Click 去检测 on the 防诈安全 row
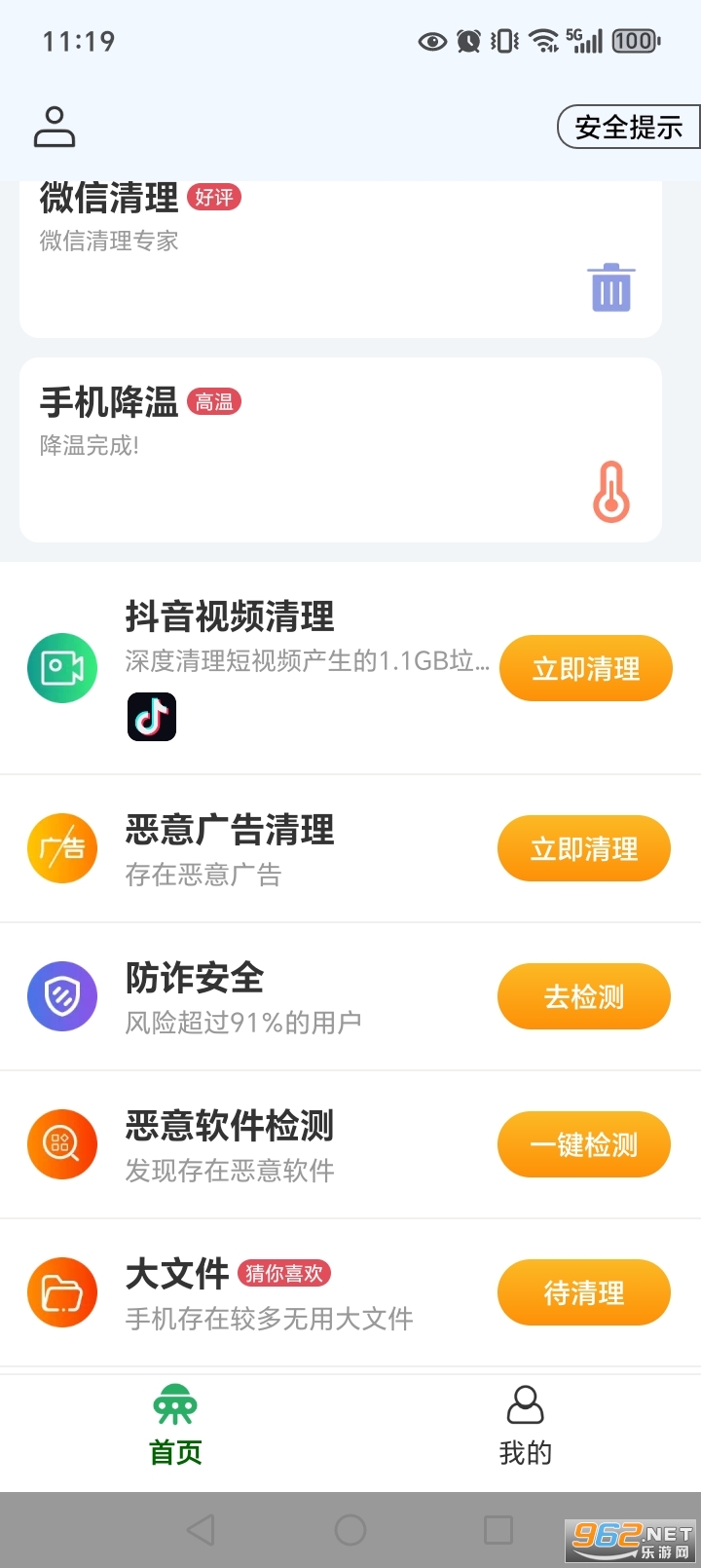This screenshot has width=701, height=1568. (583, 996)
